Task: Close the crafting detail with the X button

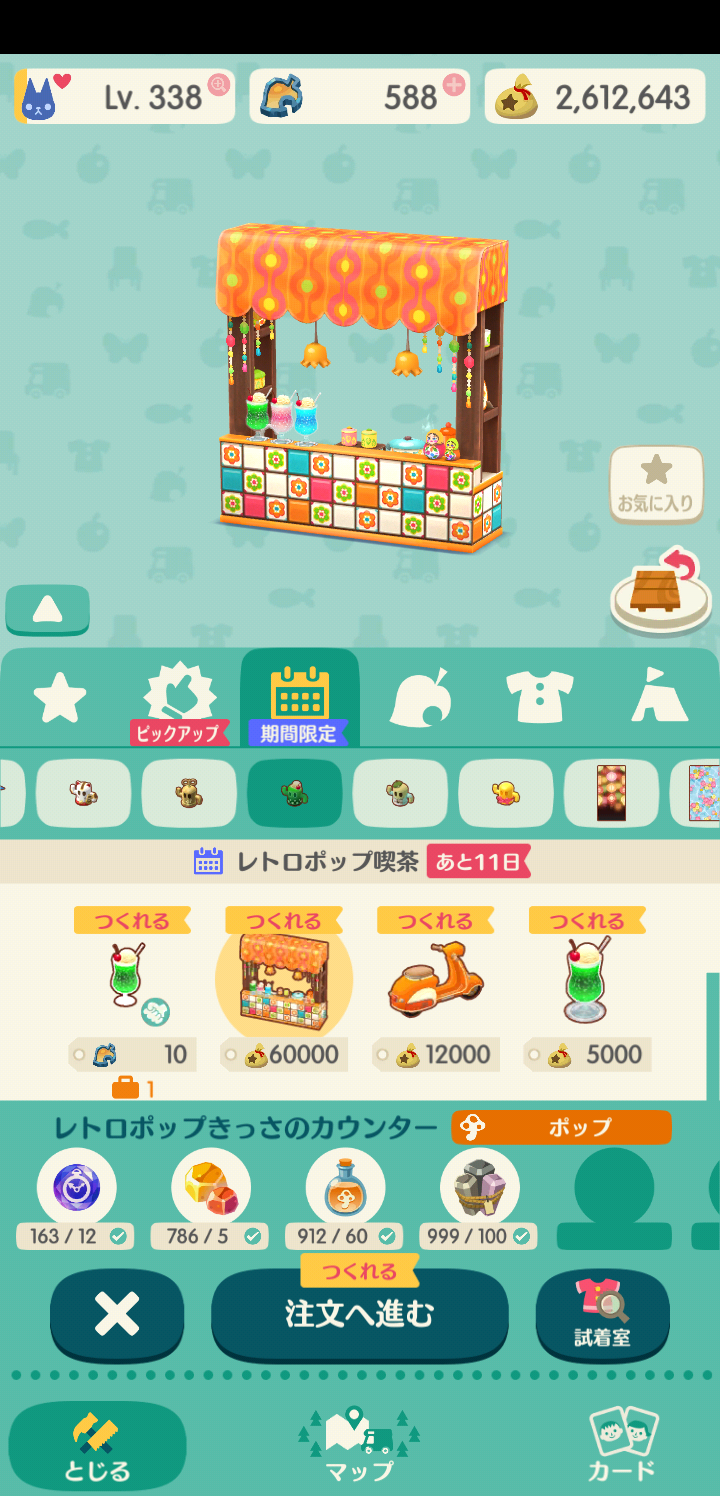Action: click(x=117, y=1314)
